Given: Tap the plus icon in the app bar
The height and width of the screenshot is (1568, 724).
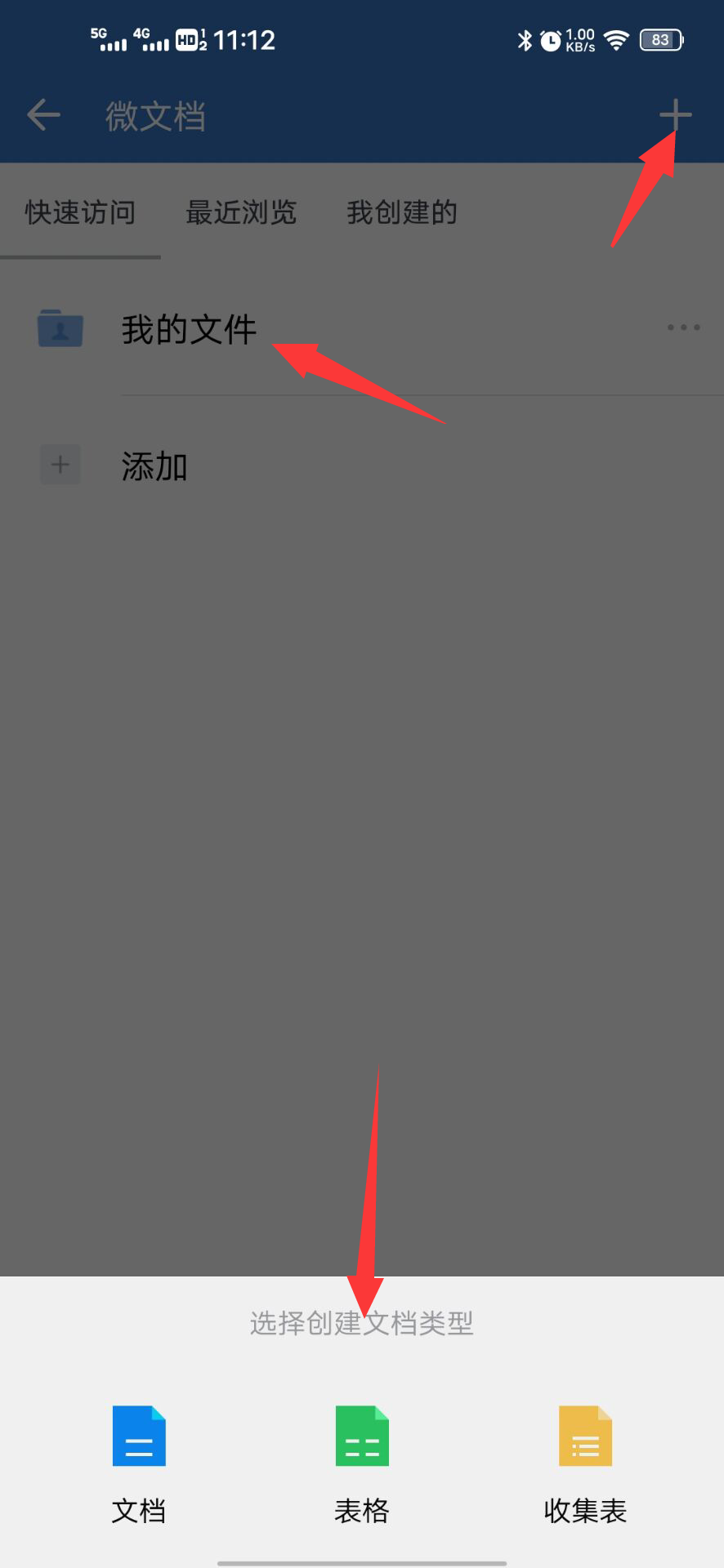Looking at the screenshot, I should (675, 115).
